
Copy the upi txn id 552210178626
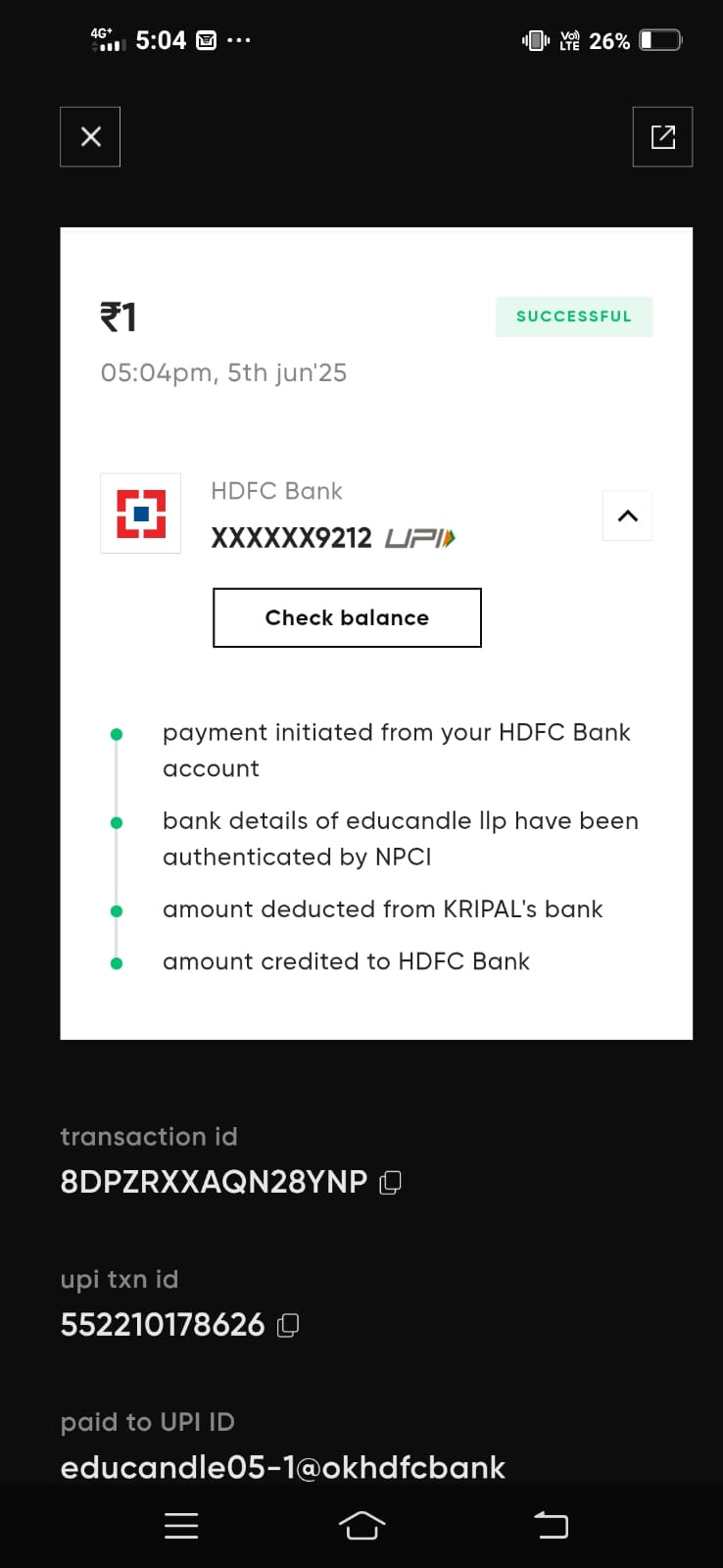[x=287, y=1326]
